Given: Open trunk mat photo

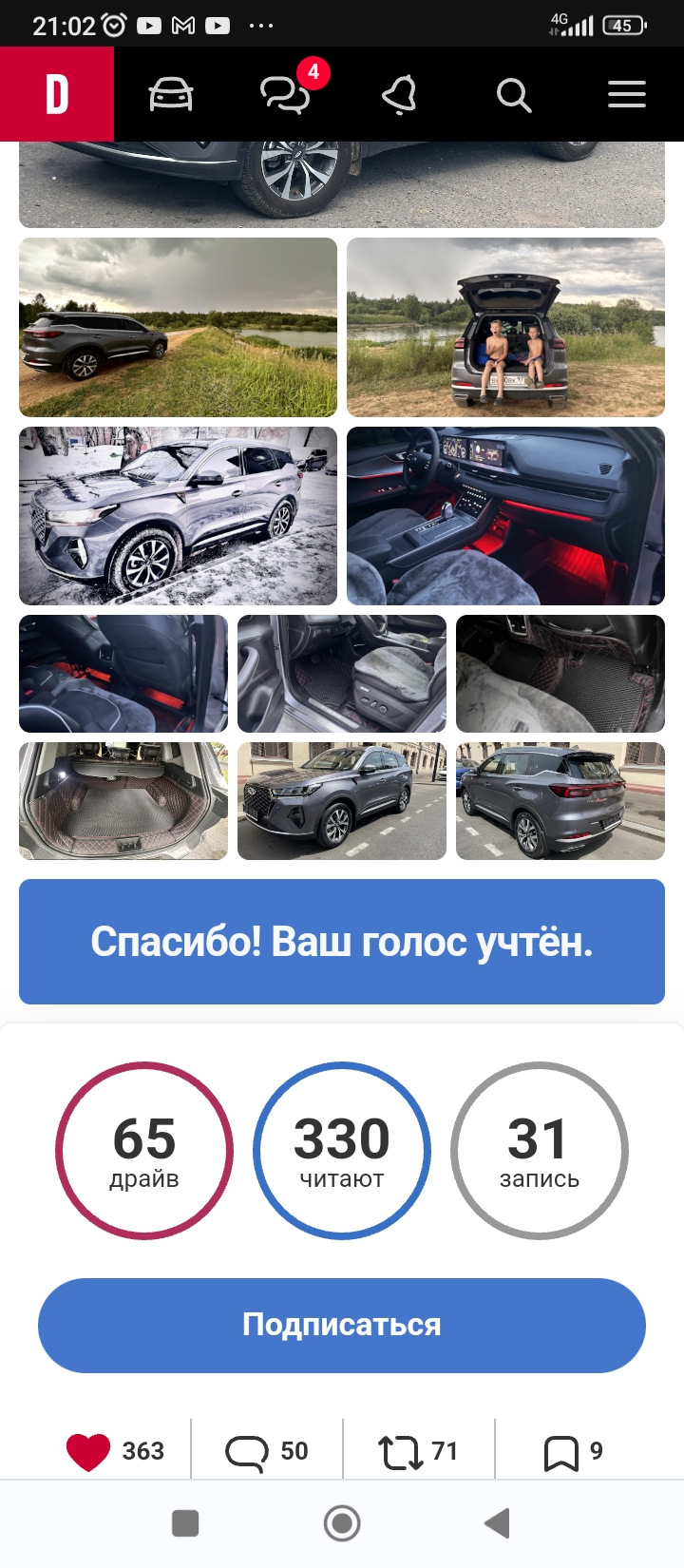Looking at the screenshot, I should point(123,801).
